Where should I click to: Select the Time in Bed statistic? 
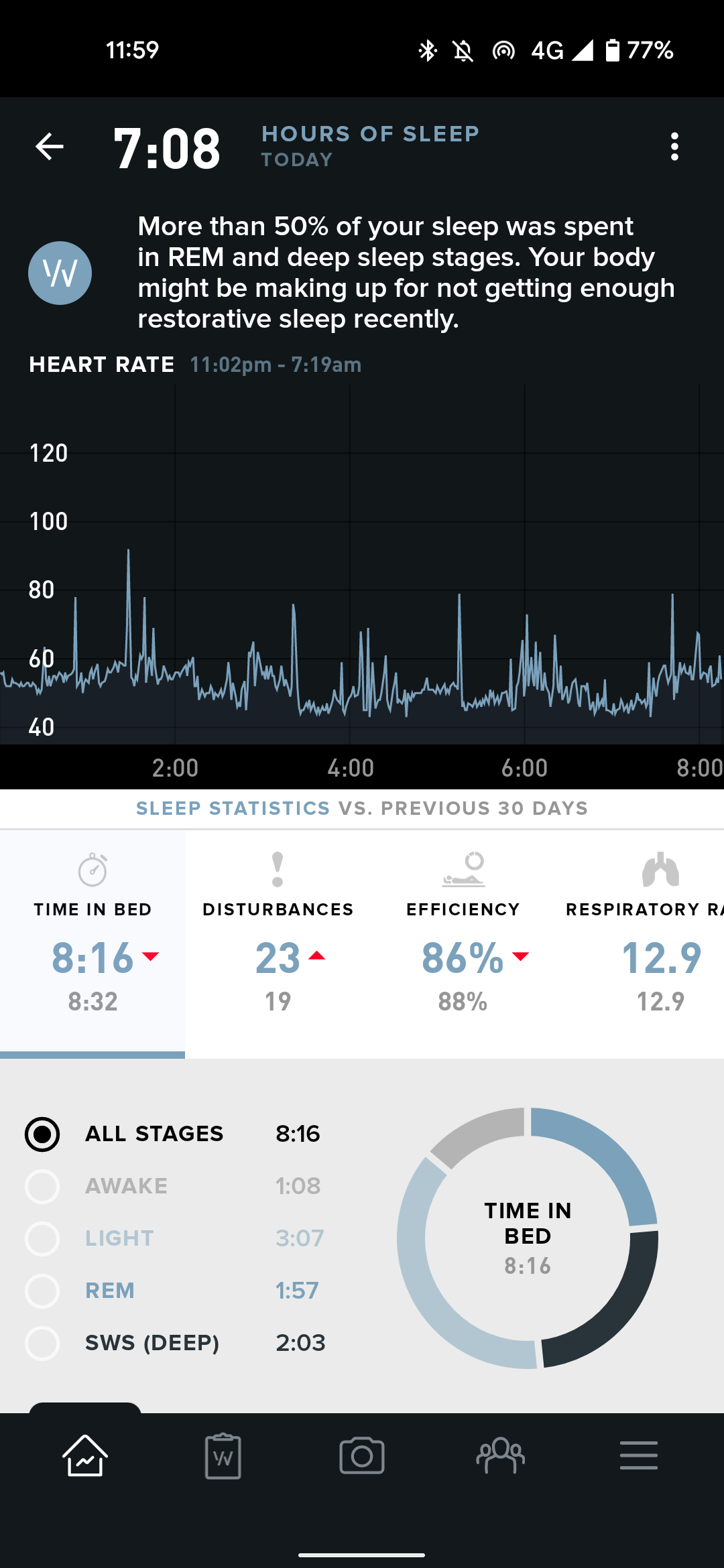click(x=93, y=943)
